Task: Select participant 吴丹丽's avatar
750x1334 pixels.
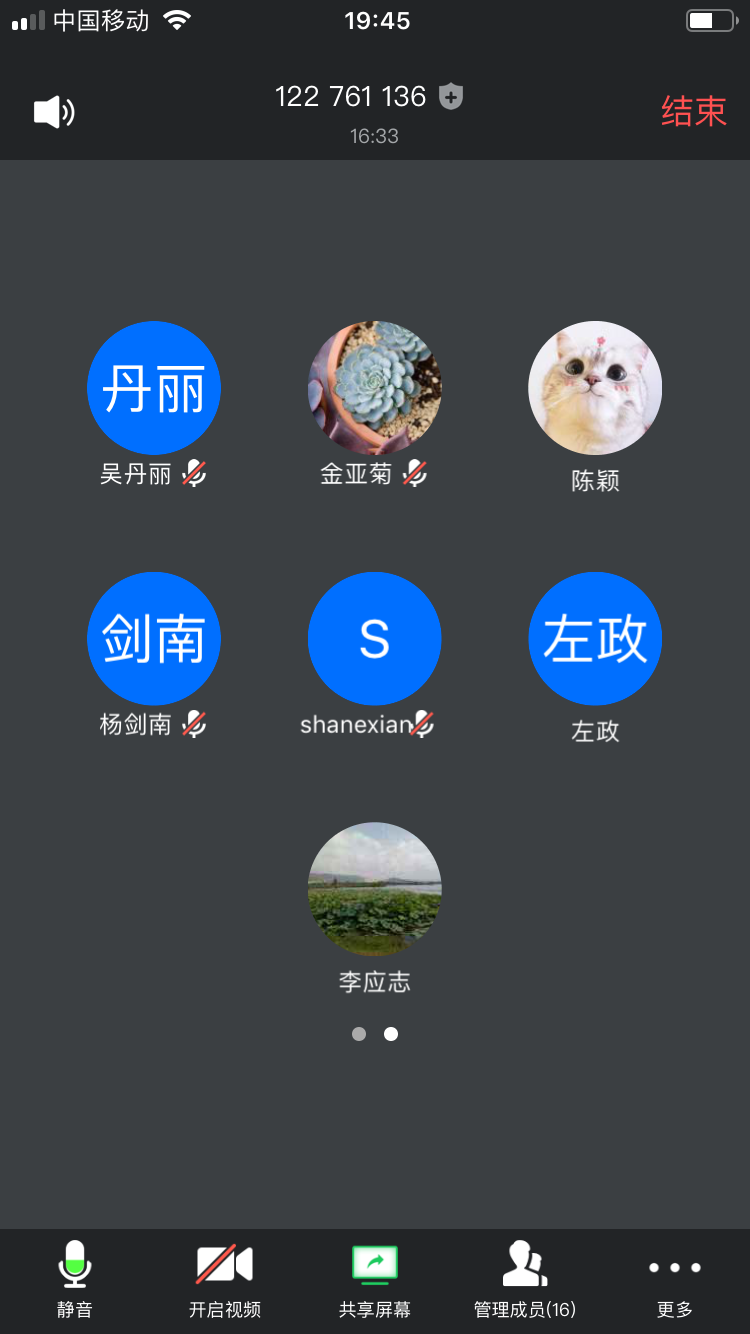Action: click(x=154, y=388)
